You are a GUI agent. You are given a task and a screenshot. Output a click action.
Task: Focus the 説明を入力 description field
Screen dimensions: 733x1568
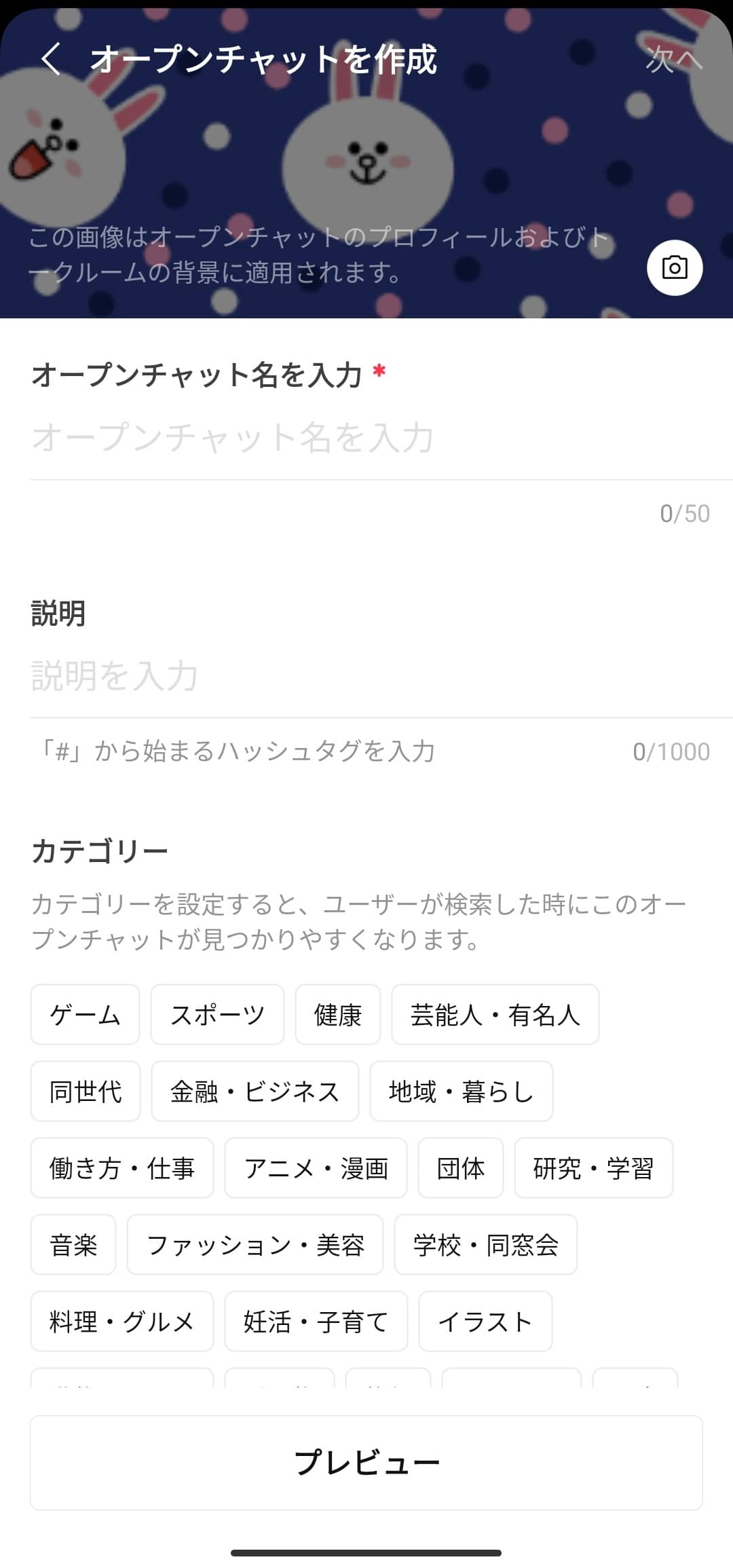[x=271, y=675]
